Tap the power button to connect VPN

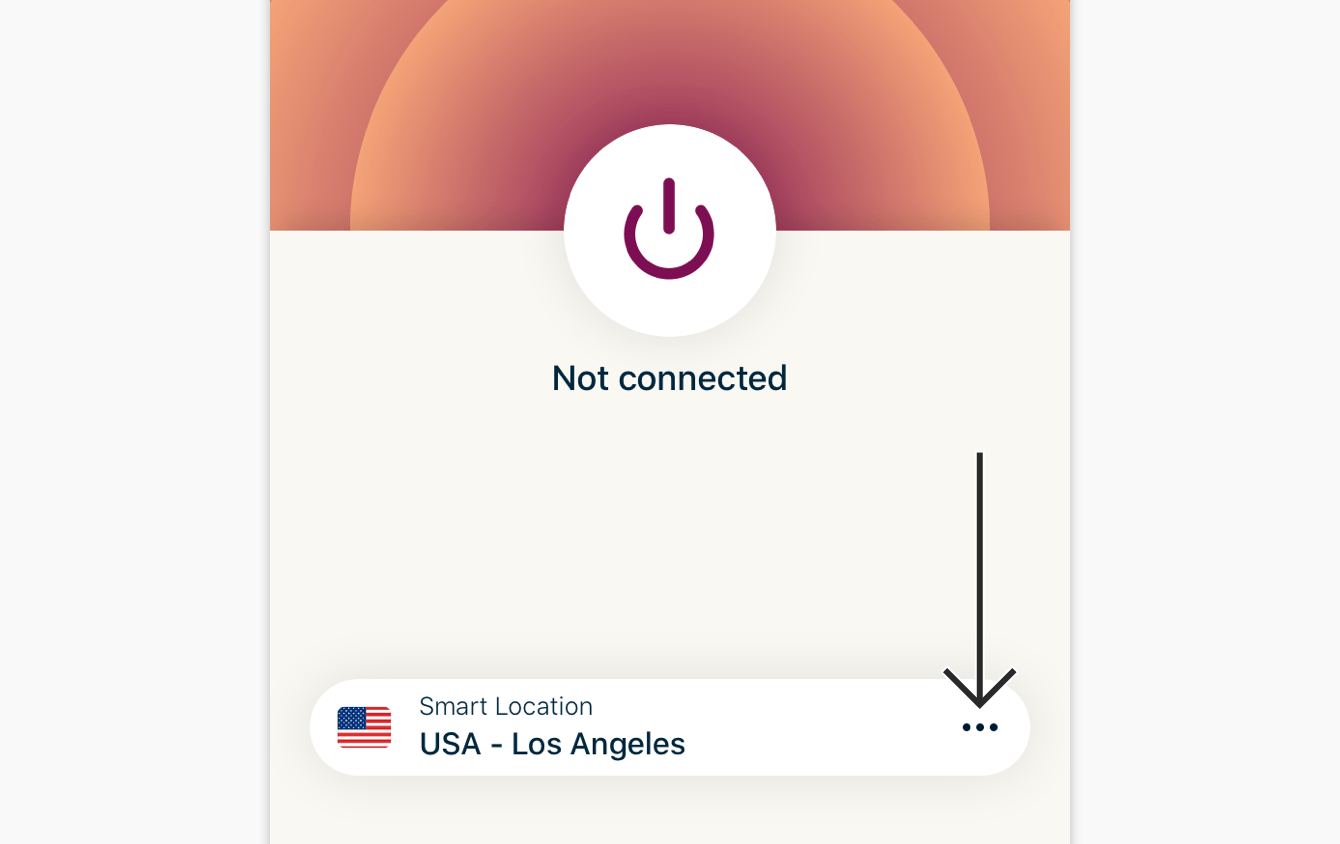click(x=669, y=230)
